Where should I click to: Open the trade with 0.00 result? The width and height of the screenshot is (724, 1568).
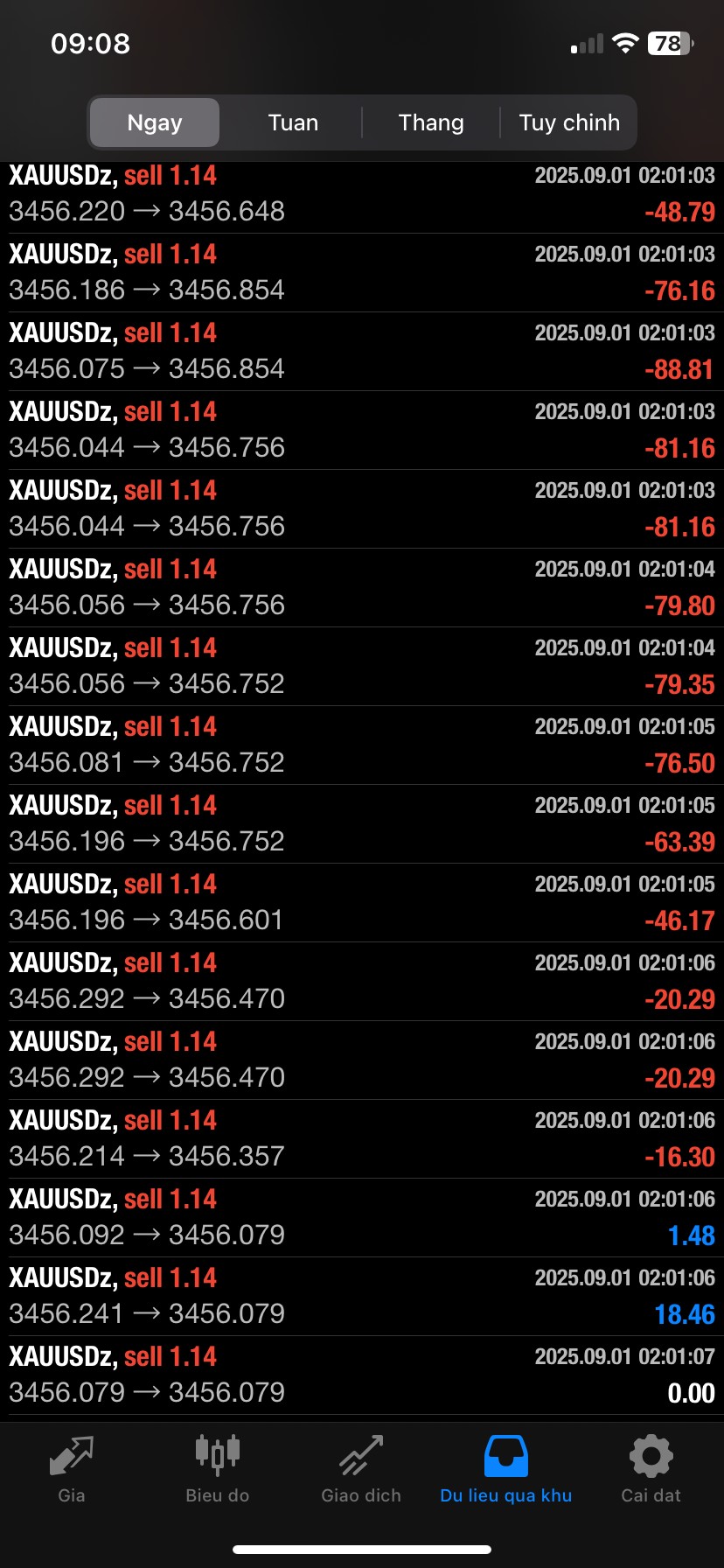click(x=362, y=1375)
